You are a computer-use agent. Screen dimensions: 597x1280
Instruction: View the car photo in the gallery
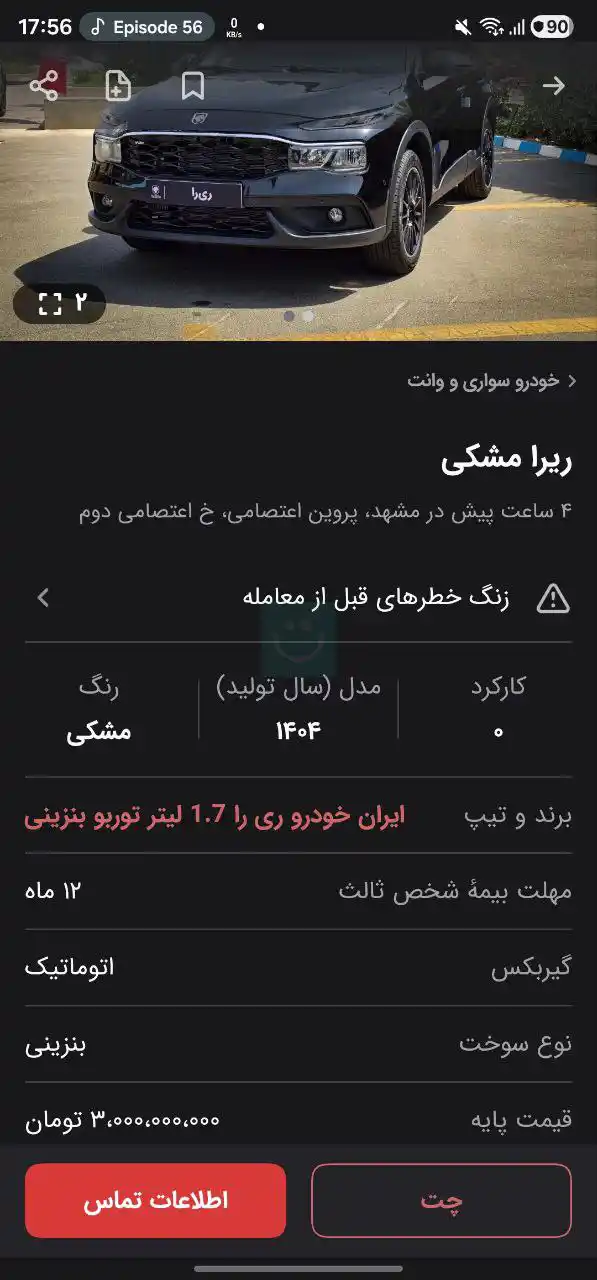298,191
